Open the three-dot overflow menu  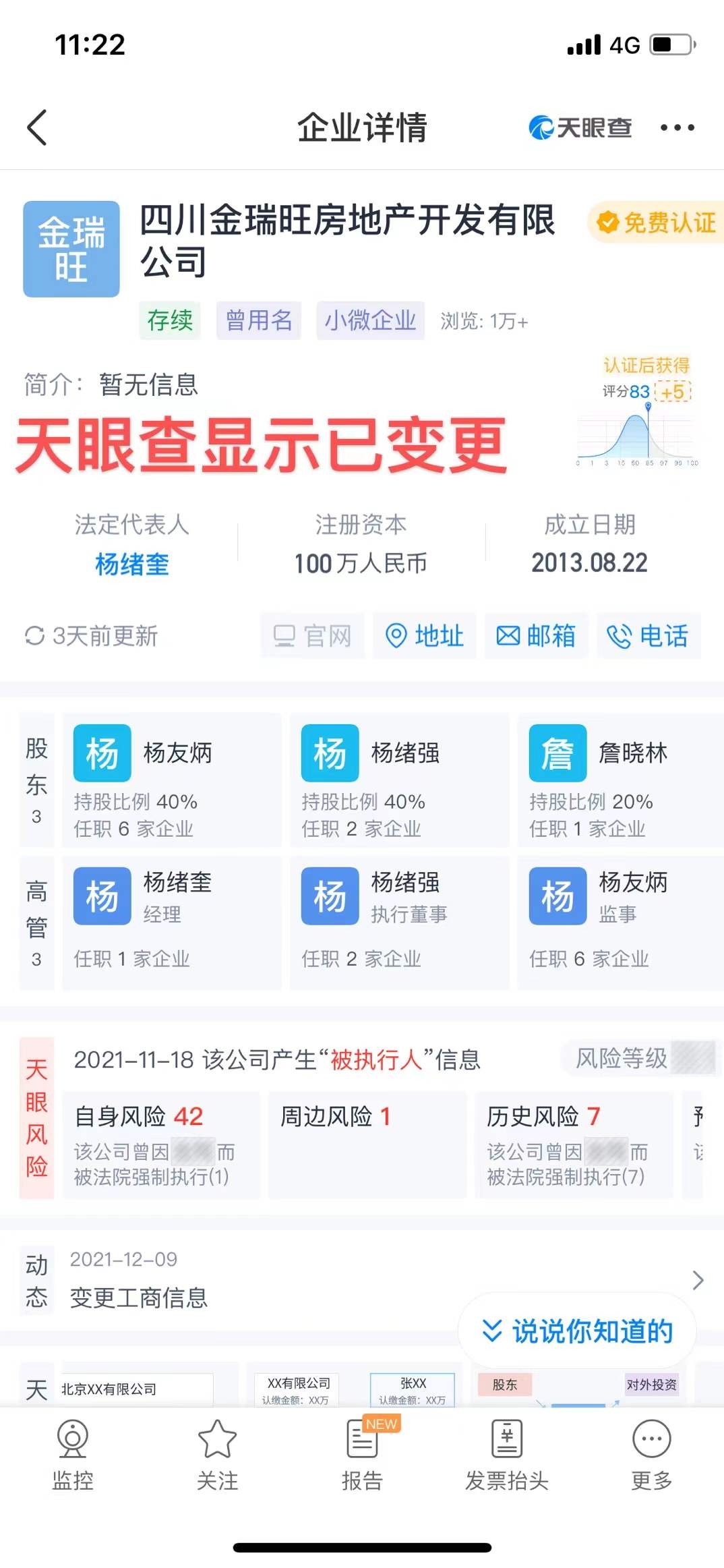[677, 127]
